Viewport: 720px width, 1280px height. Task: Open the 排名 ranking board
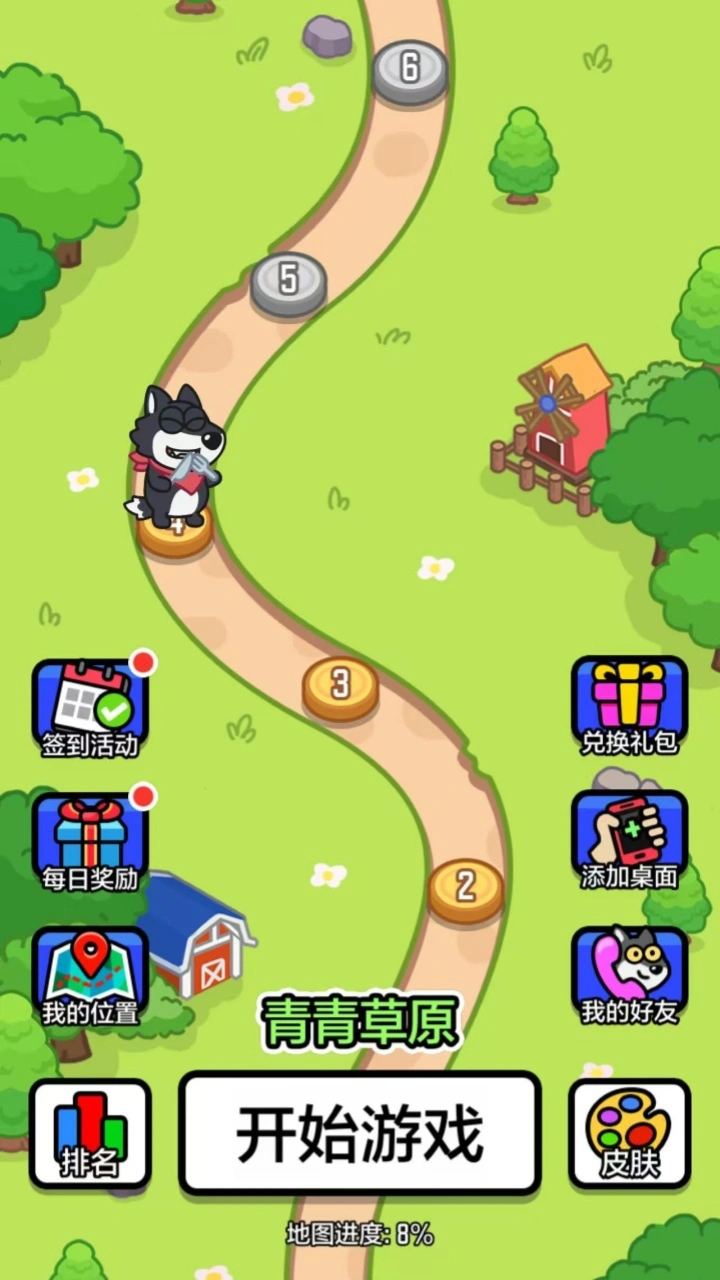click(x=90, y=1133)
